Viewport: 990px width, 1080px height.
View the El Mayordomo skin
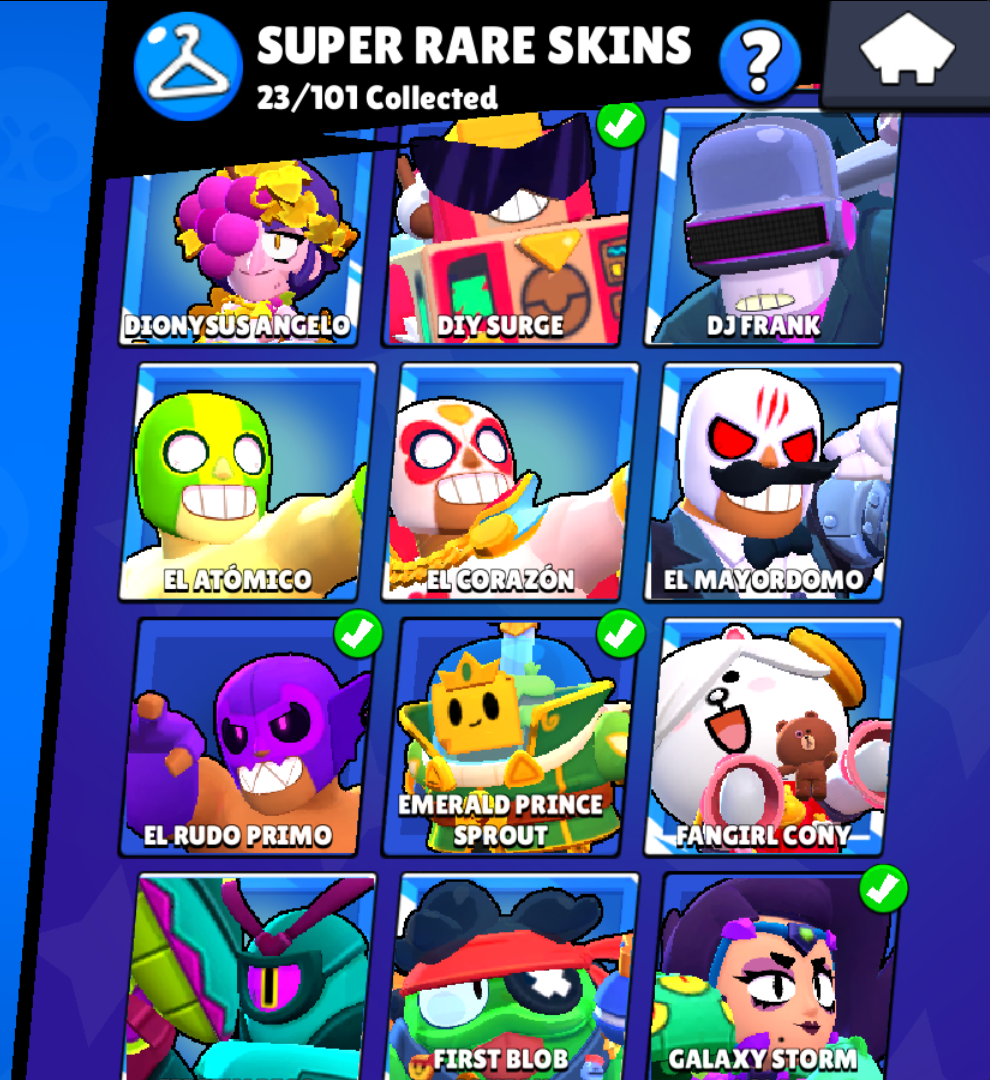pyautogui.click(x=771, y=483)
